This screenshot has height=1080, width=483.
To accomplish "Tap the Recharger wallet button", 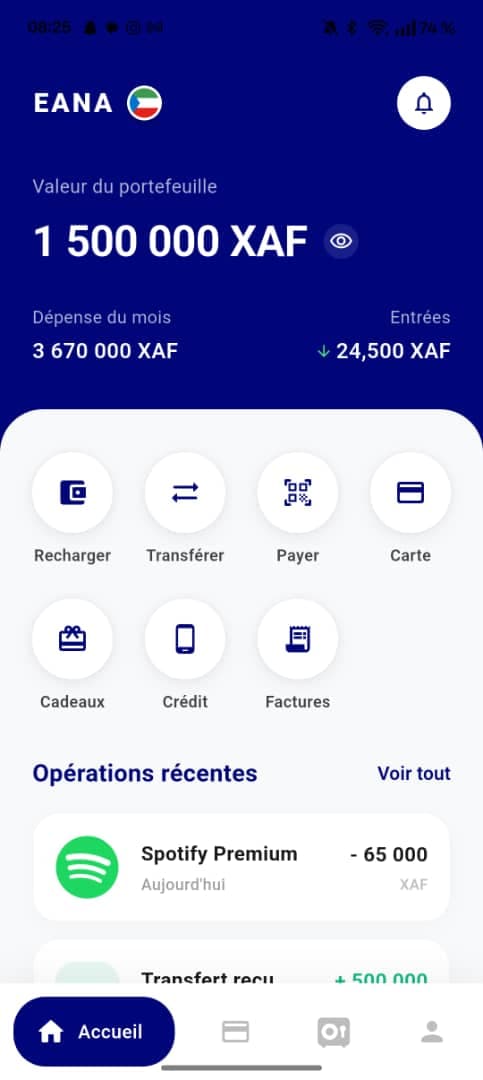I will (72, 492).
